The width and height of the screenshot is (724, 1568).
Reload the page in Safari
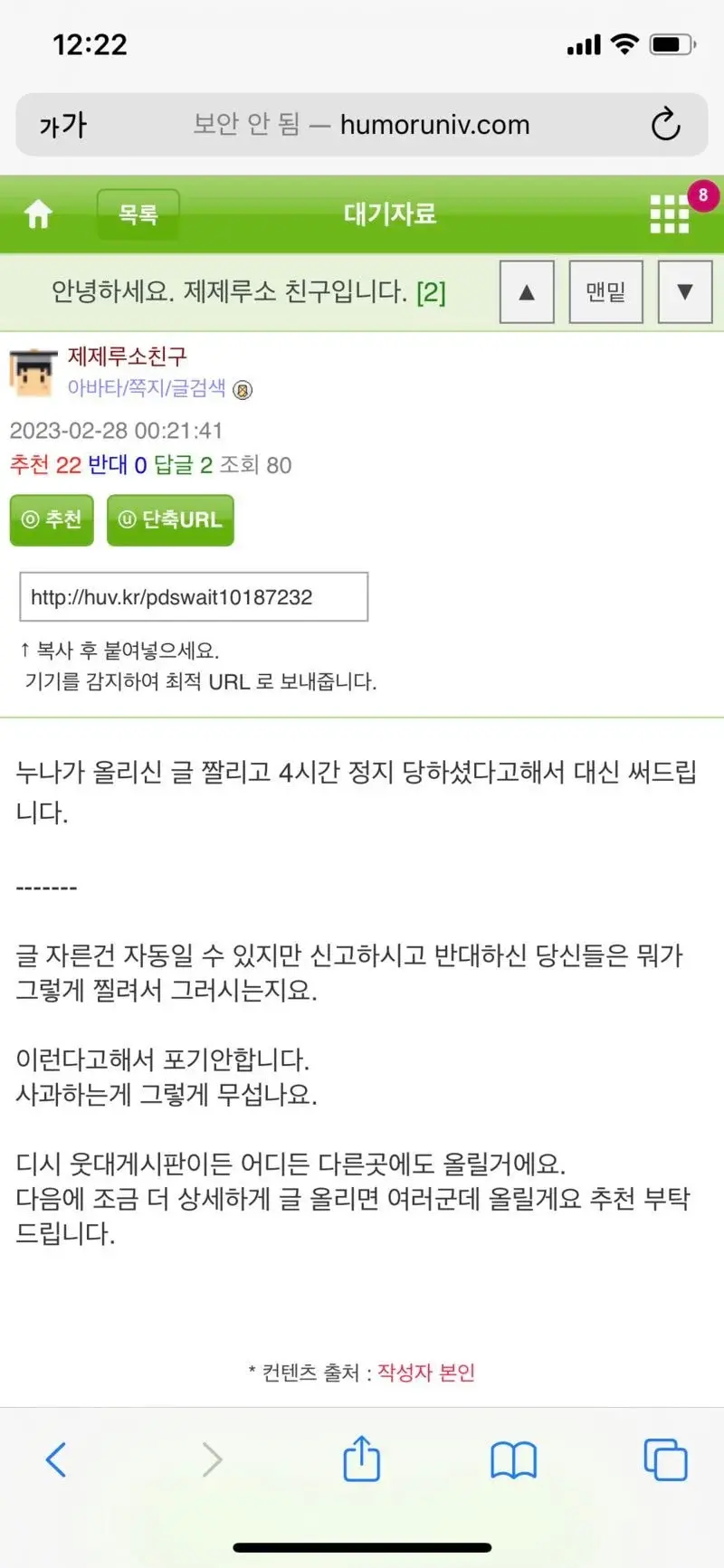(665, 124)
